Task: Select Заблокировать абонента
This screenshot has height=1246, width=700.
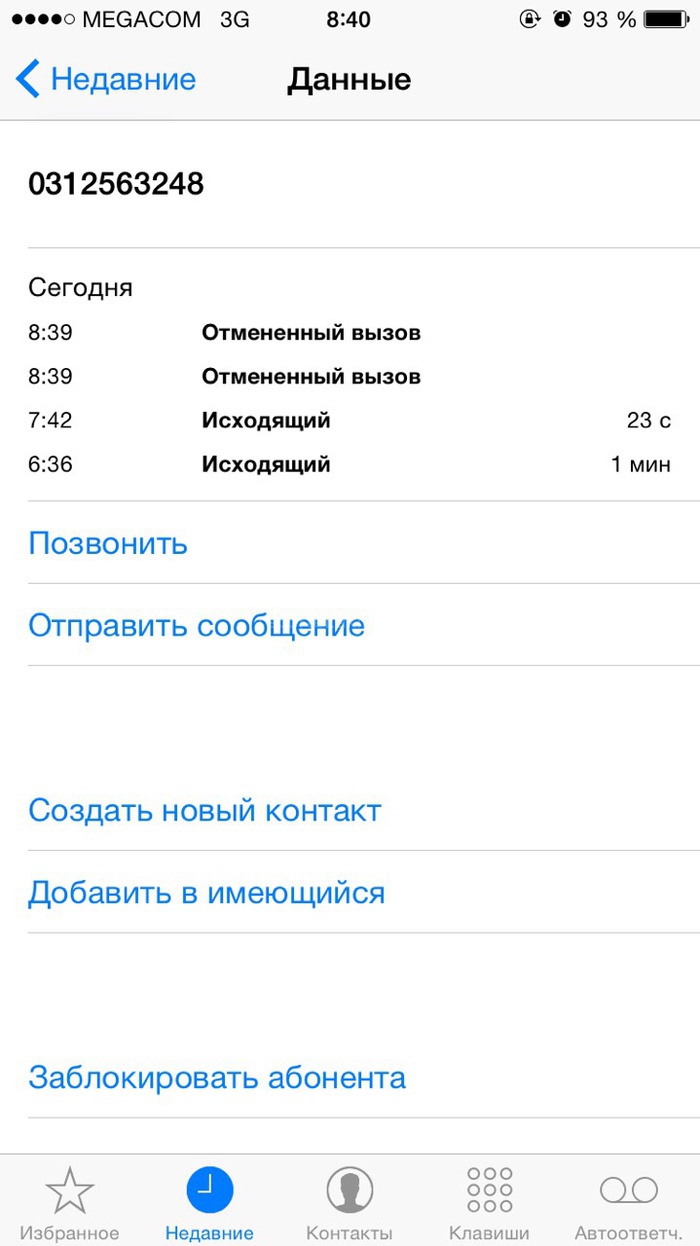Action: [350, 1077]
